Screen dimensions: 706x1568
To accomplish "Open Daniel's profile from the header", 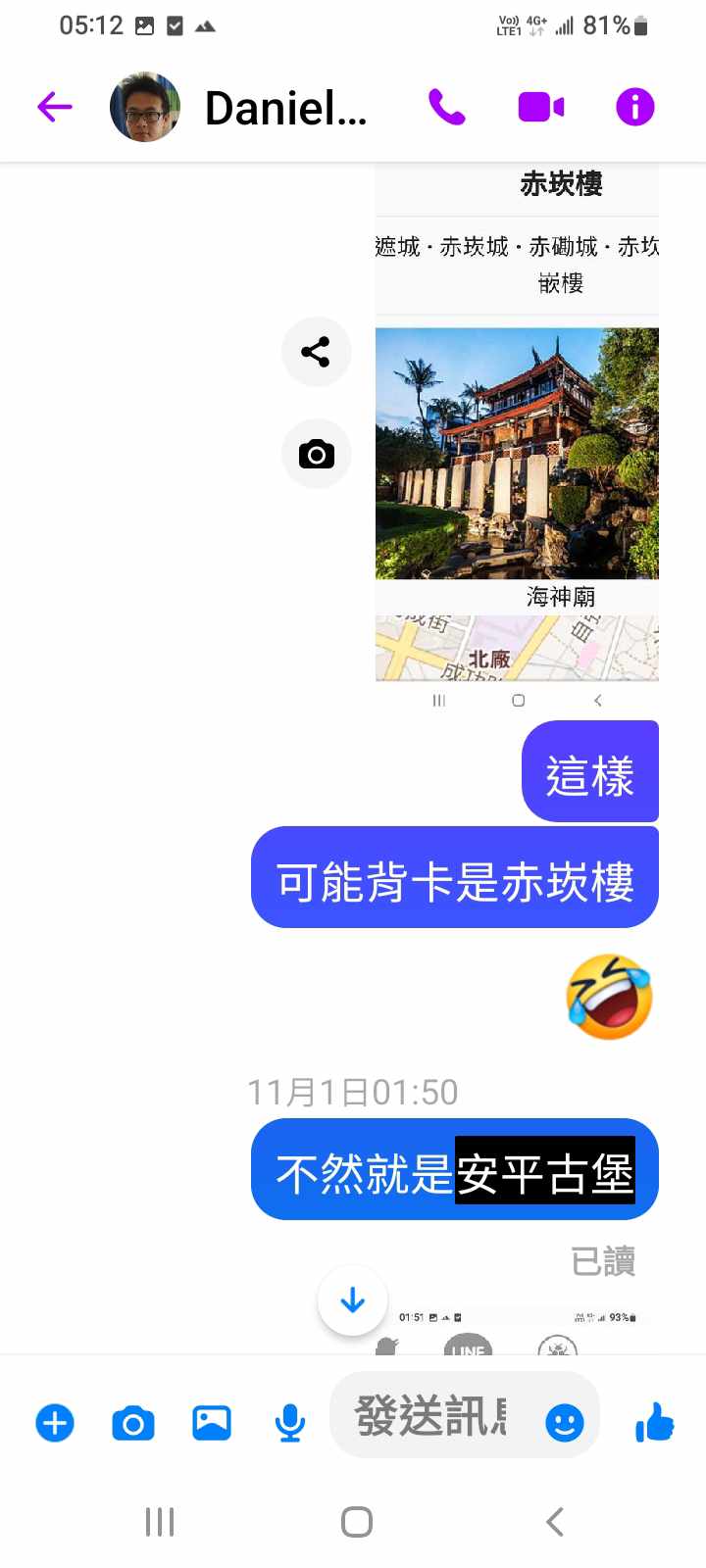I will point(284,108).
